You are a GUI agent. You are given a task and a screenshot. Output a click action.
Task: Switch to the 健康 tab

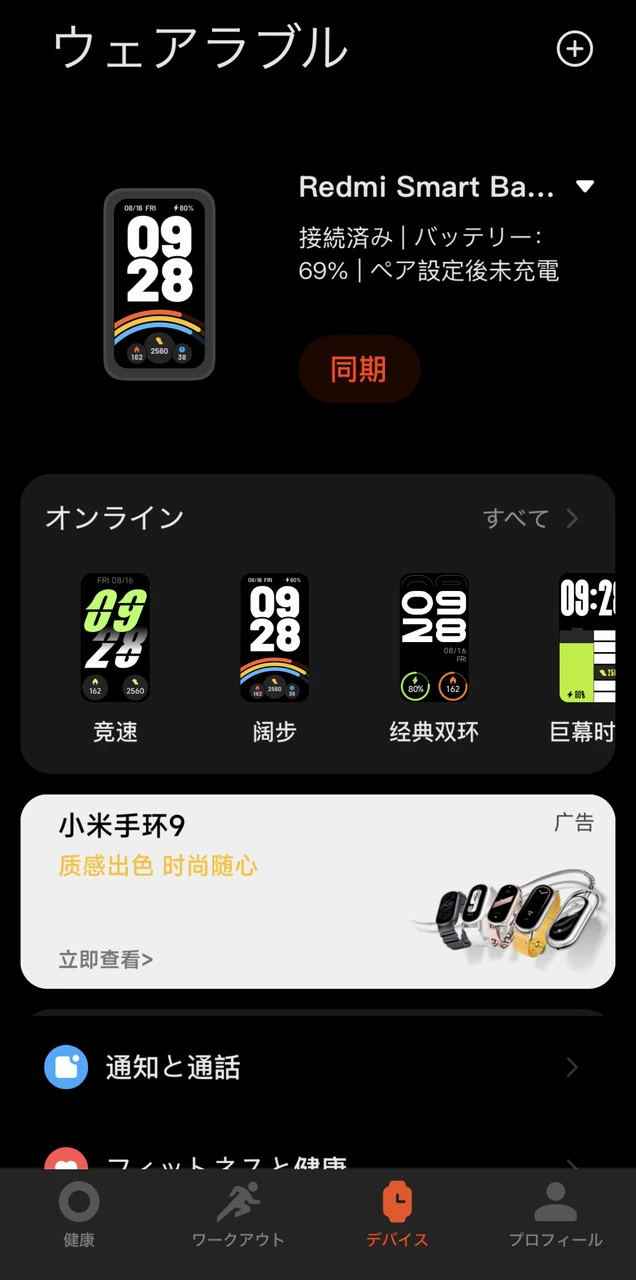coord(79,1216)
